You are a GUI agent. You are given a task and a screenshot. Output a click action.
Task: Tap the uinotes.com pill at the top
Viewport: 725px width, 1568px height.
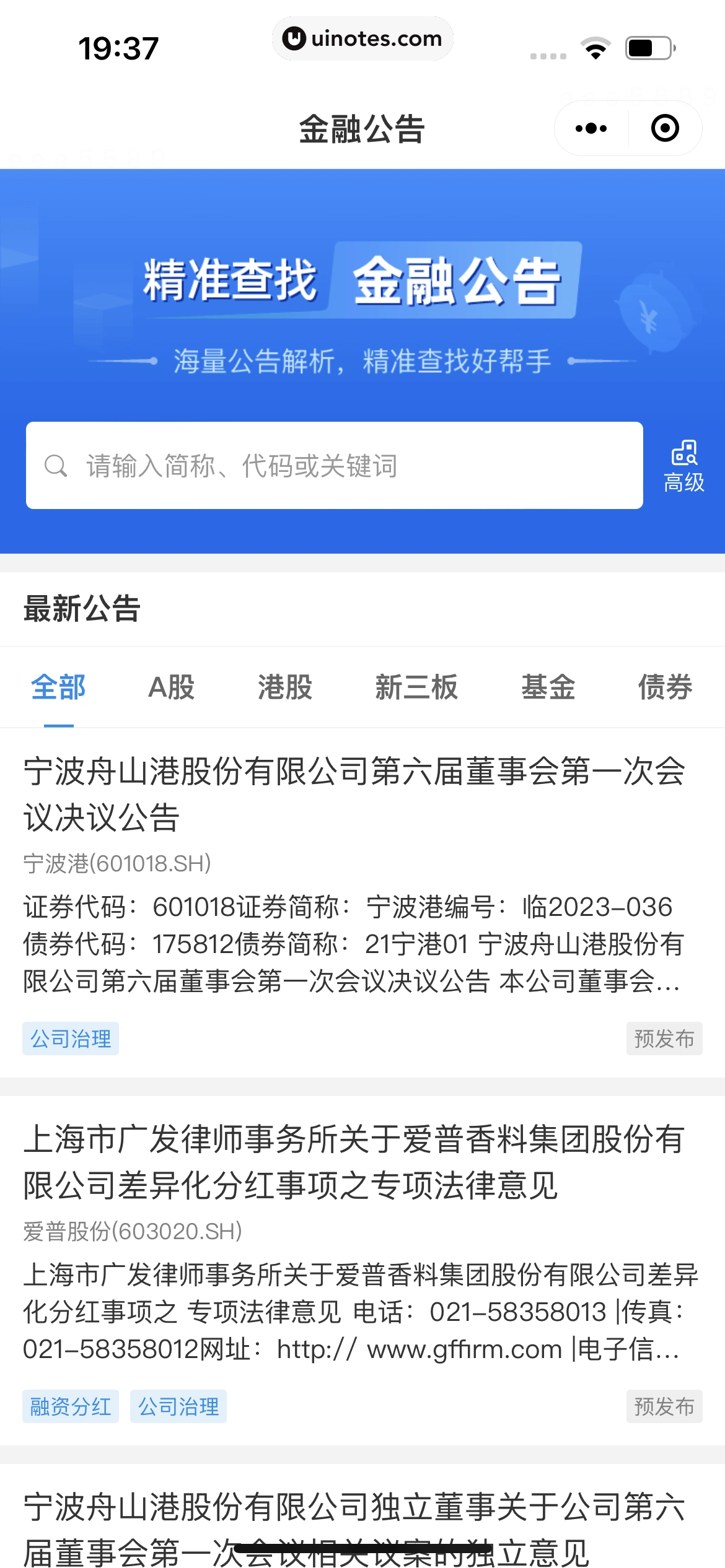point(362,38)
